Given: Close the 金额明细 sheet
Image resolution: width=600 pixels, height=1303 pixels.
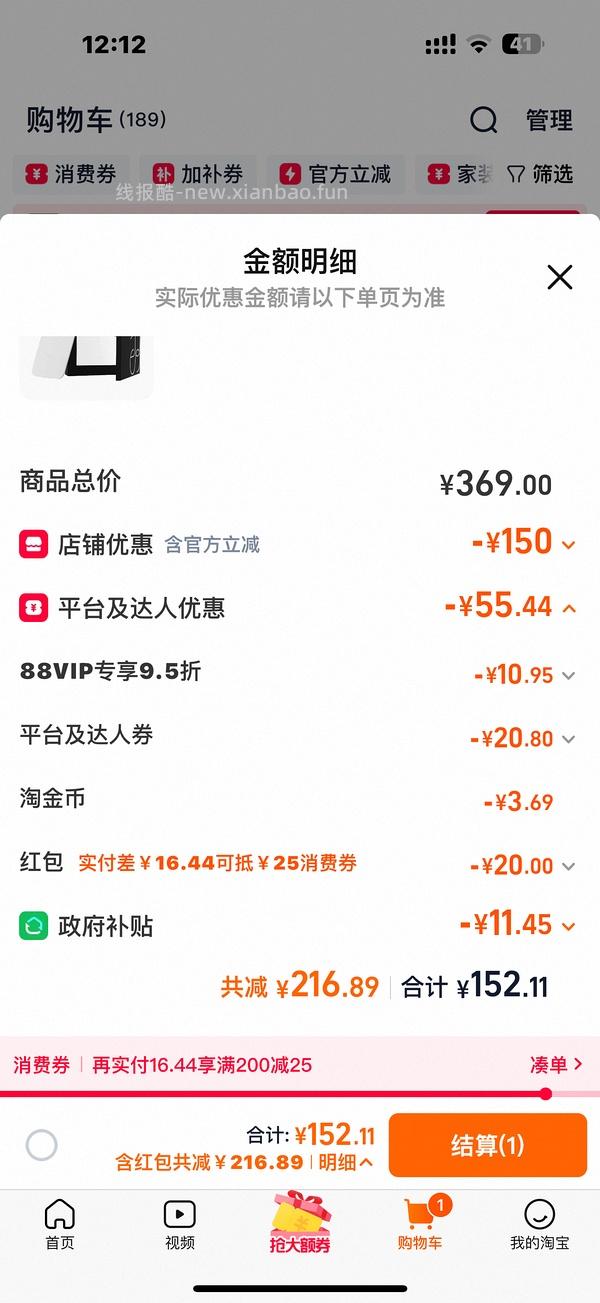Looking at the screenshot, I should (560, 277).
